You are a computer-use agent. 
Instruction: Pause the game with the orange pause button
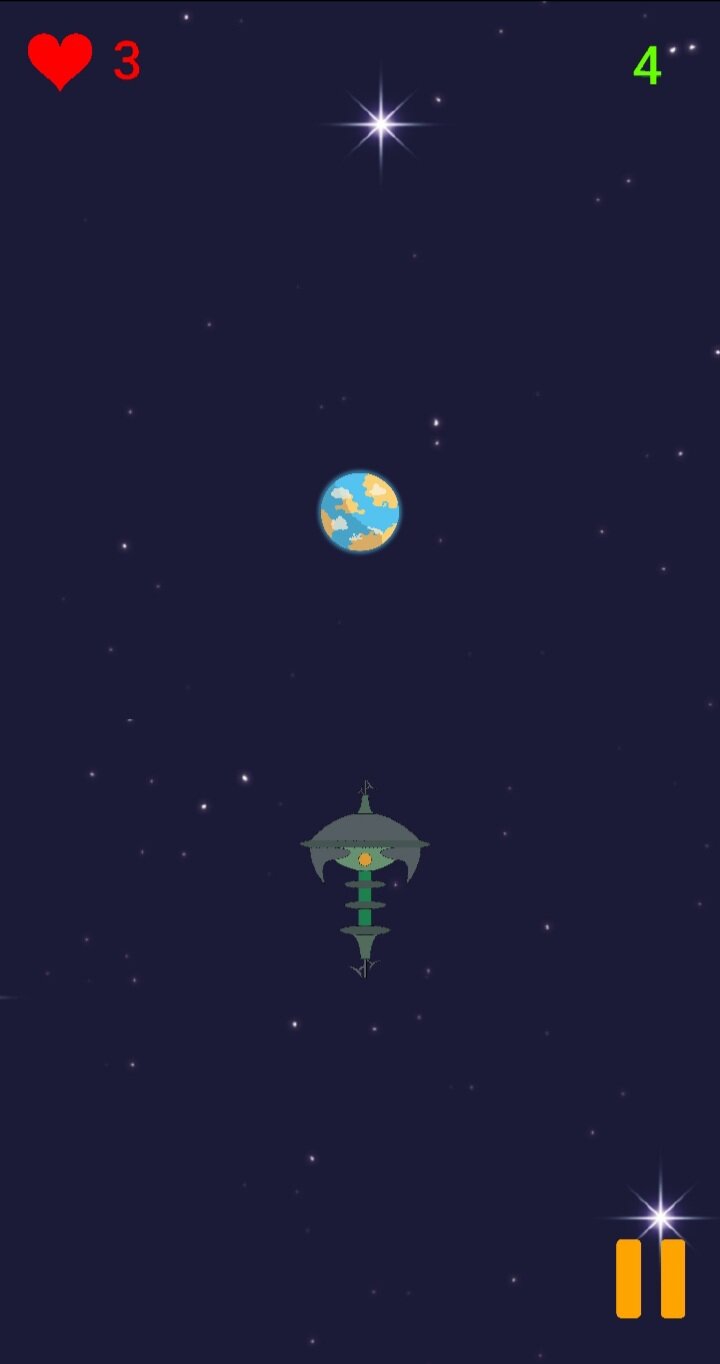pos(650,1278)
